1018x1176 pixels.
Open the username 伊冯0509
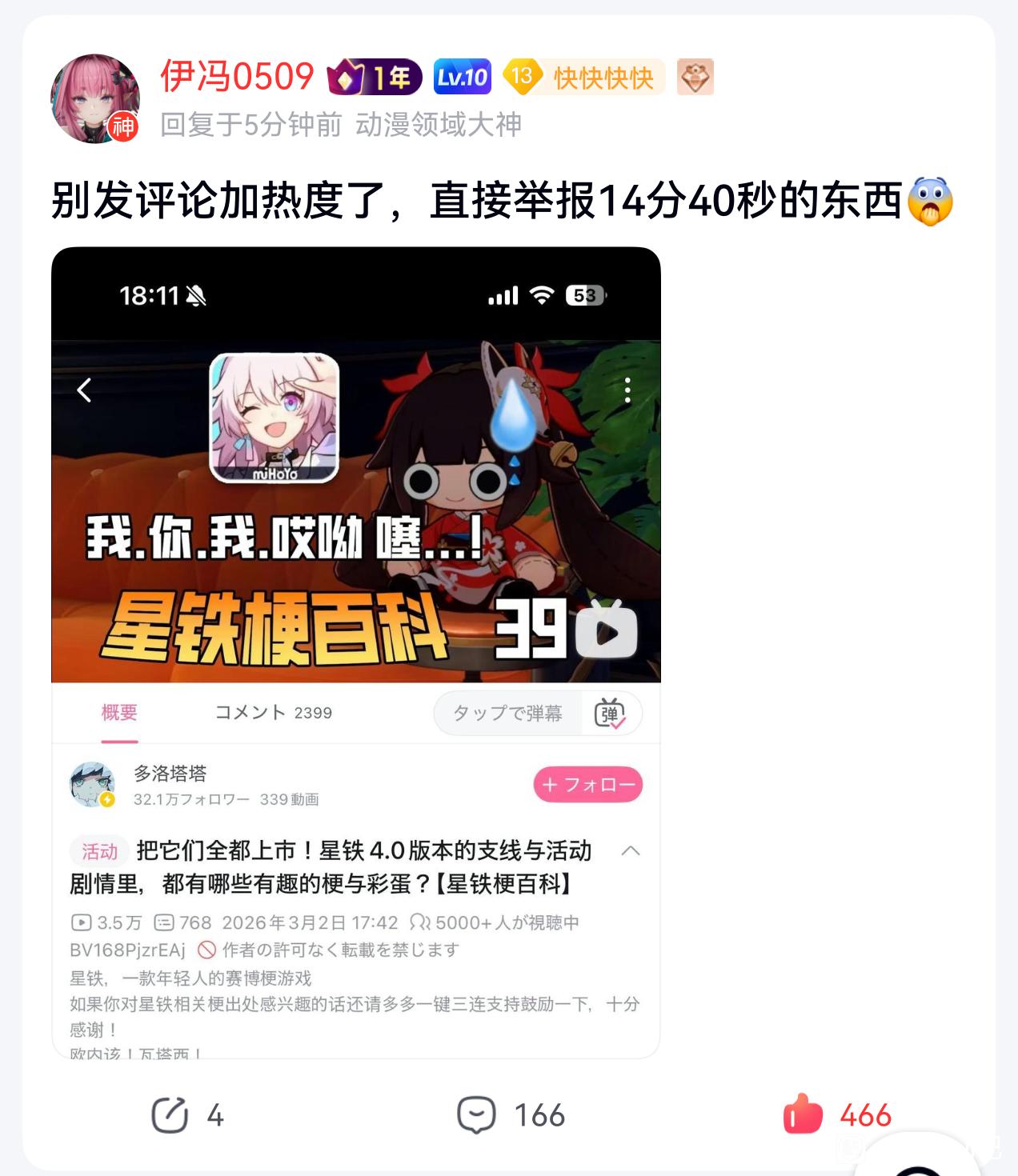(237, 77)
